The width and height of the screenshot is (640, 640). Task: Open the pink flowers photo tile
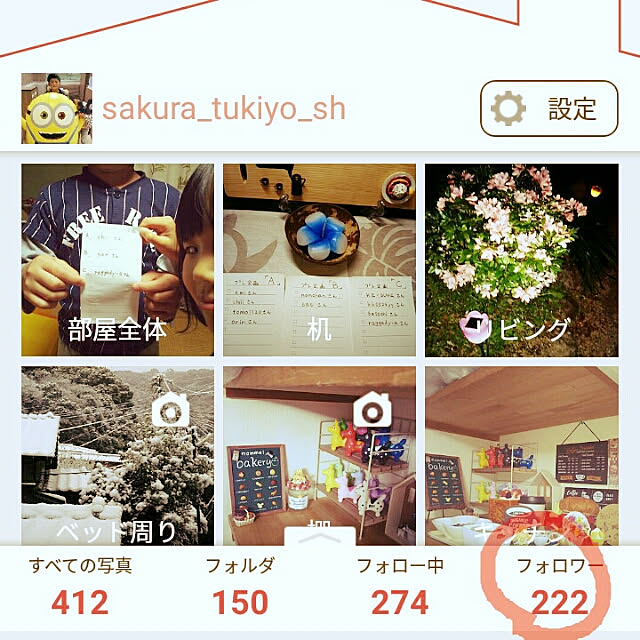pos(521,260)
